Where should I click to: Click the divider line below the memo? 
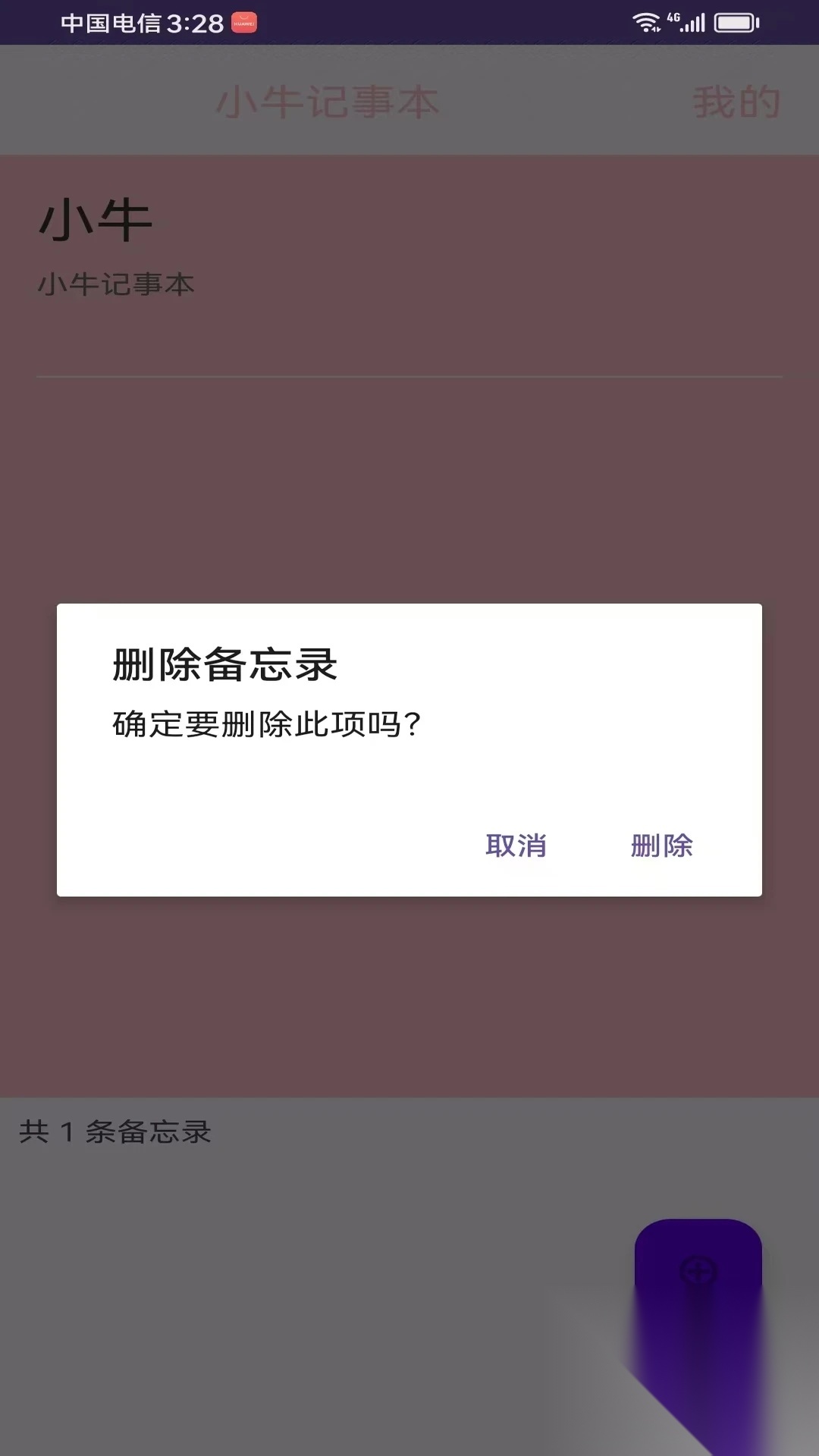tap(409, 375)
